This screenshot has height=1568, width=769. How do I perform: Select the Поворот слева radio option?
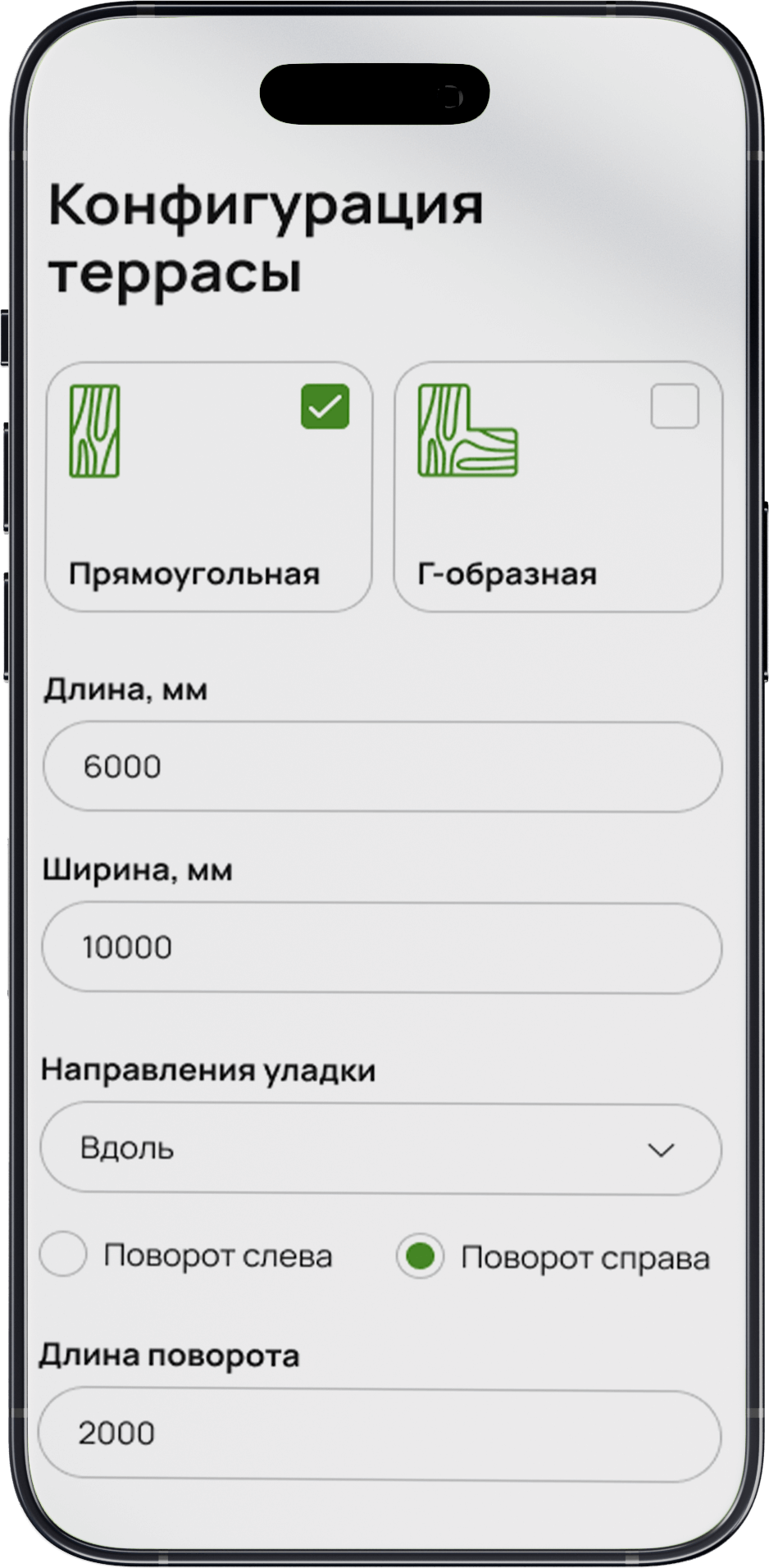click(64, 1255)
